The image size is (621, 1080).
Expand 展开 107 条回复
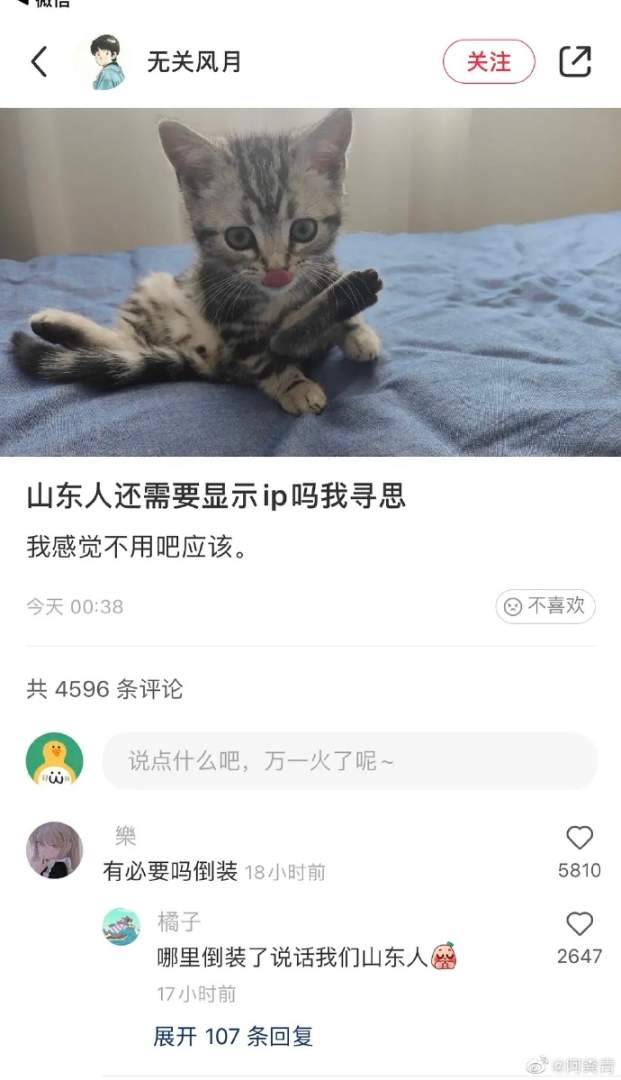pyautogui.click(x=233, y=1036)
